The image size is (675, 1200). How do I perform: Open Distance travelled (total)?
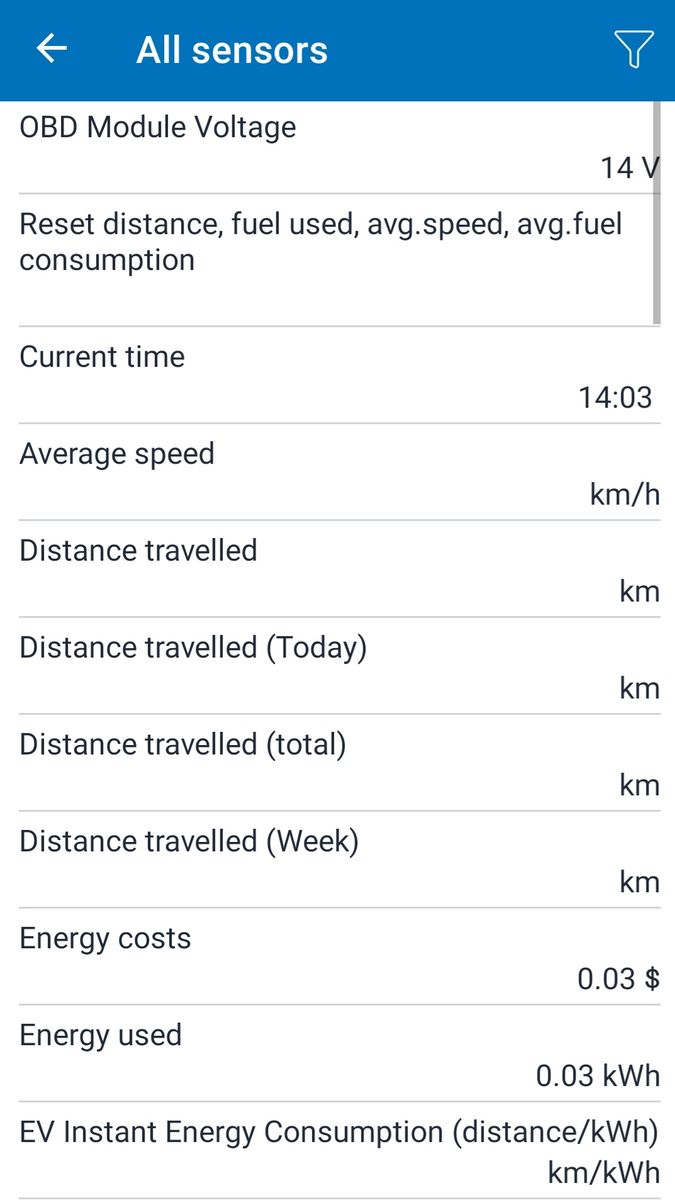click(330, 764)
